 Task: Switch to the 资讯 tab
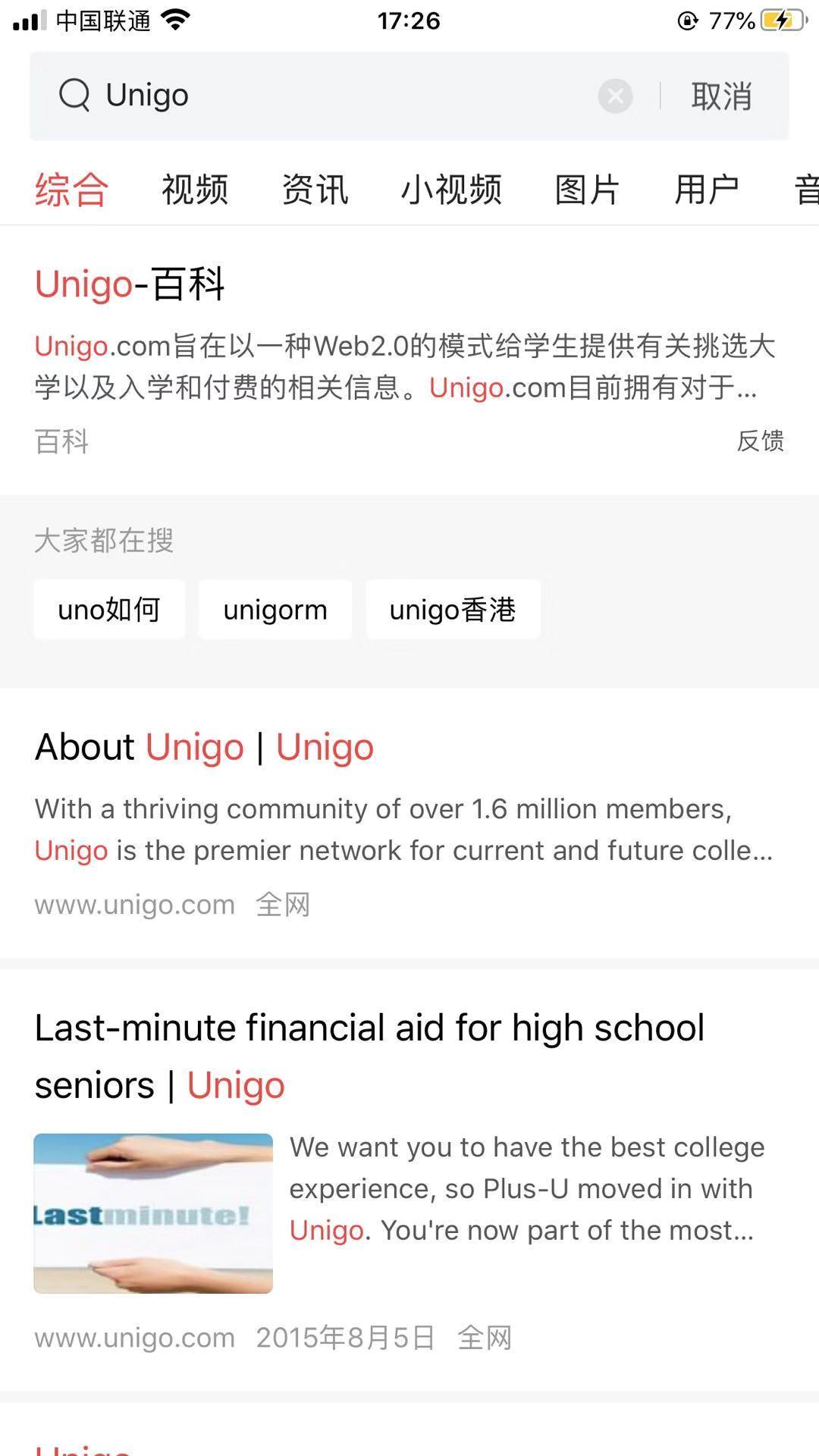tap(315, 189)
